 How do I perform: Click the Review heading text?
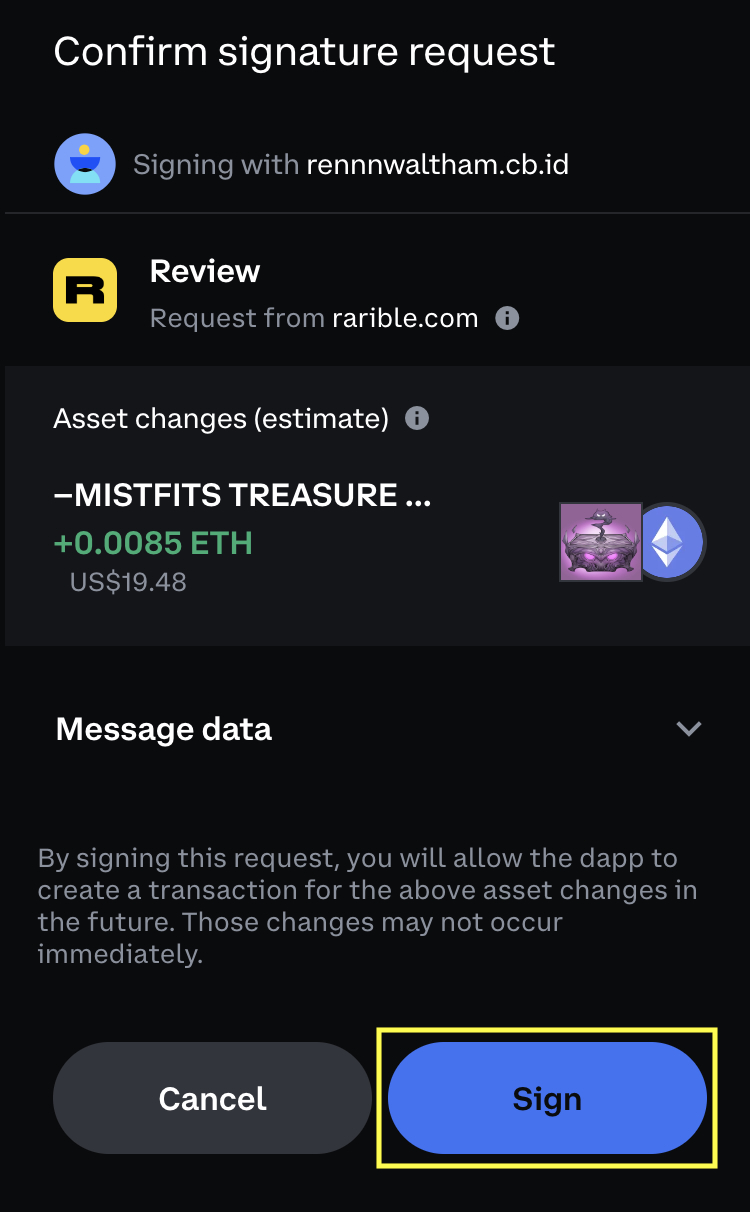[204, 270]
